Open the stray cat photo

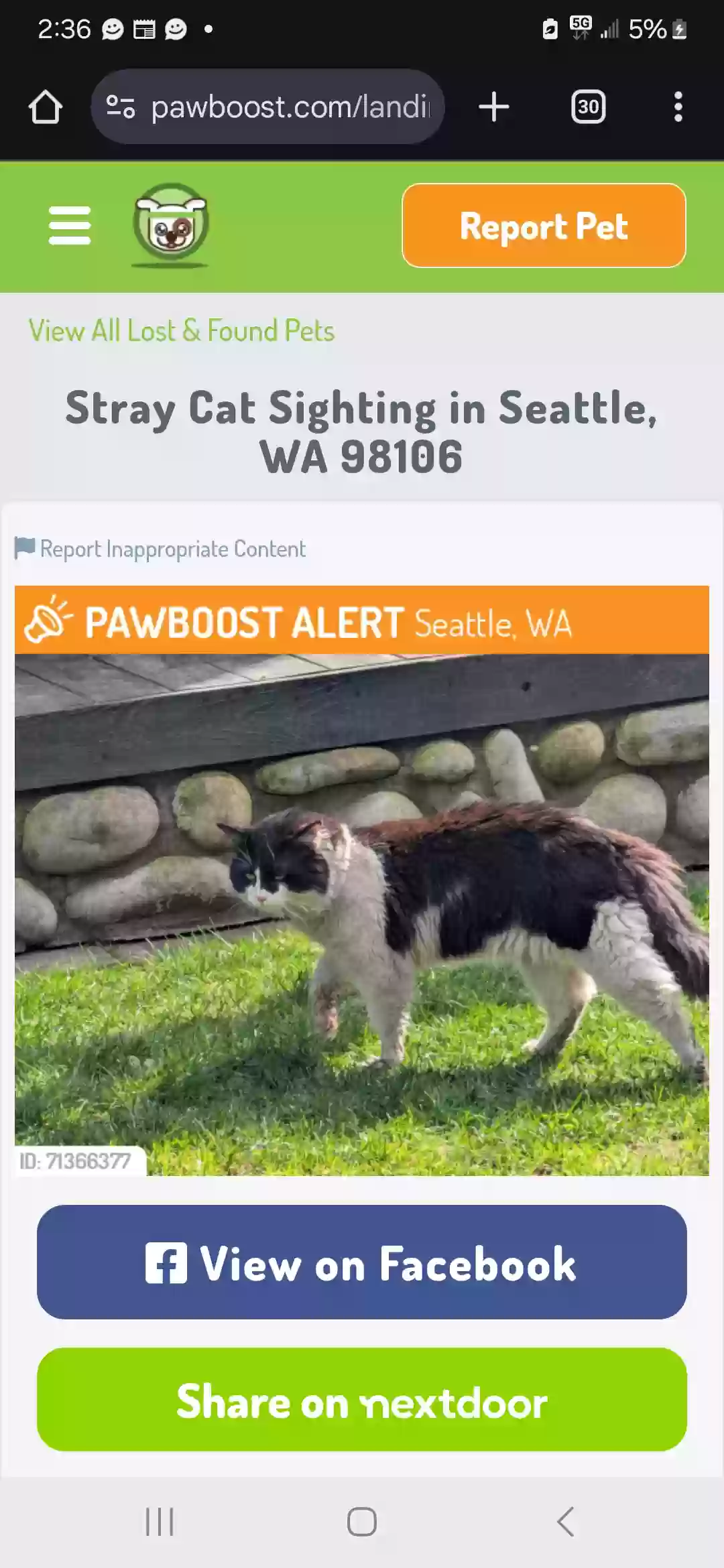point(362,914)
